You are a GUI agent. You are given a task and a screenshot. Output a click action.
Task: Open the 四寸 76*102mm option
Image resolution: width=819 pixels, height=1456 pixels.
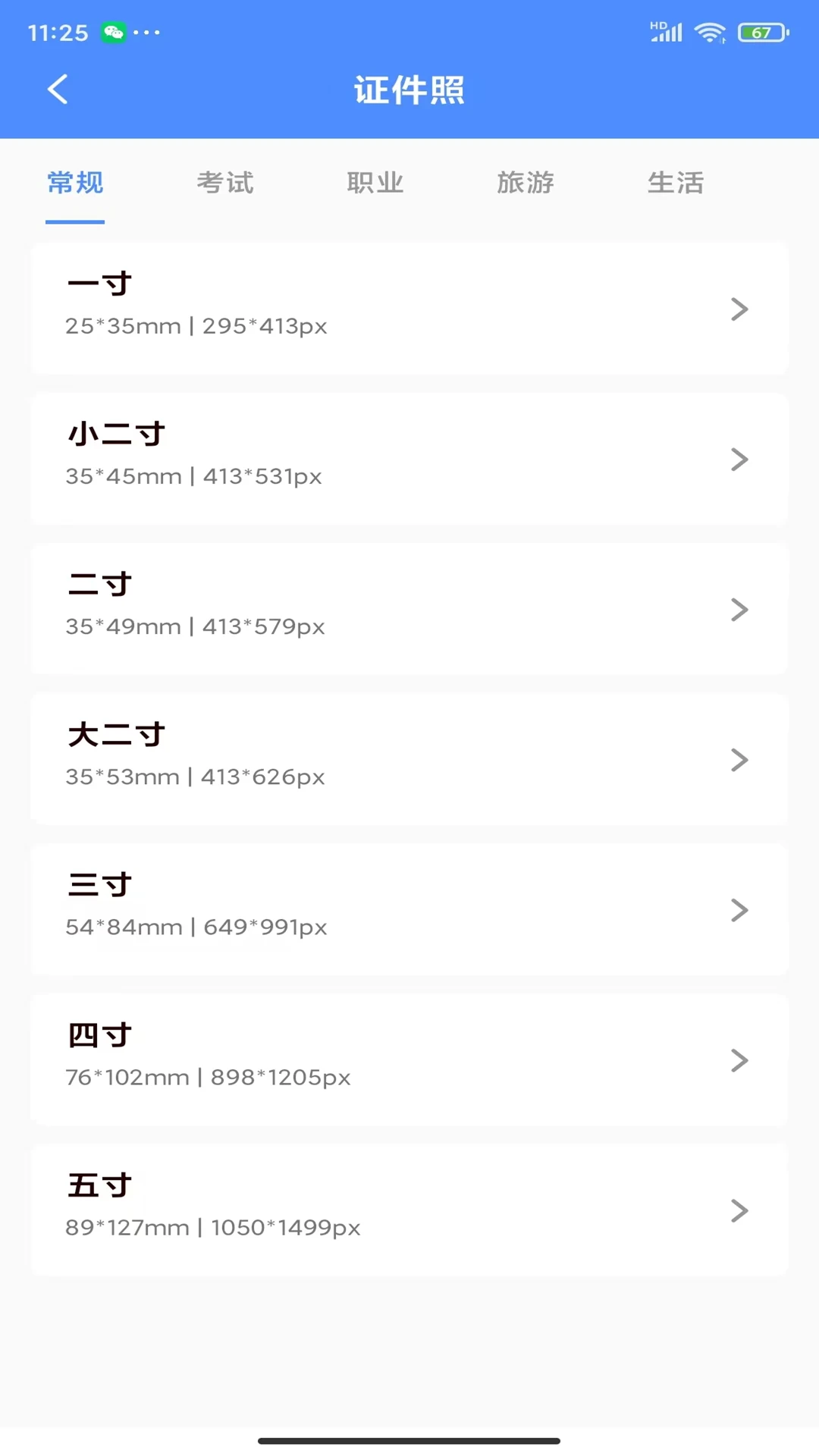pyautogui.click(x=409, y=1059)
